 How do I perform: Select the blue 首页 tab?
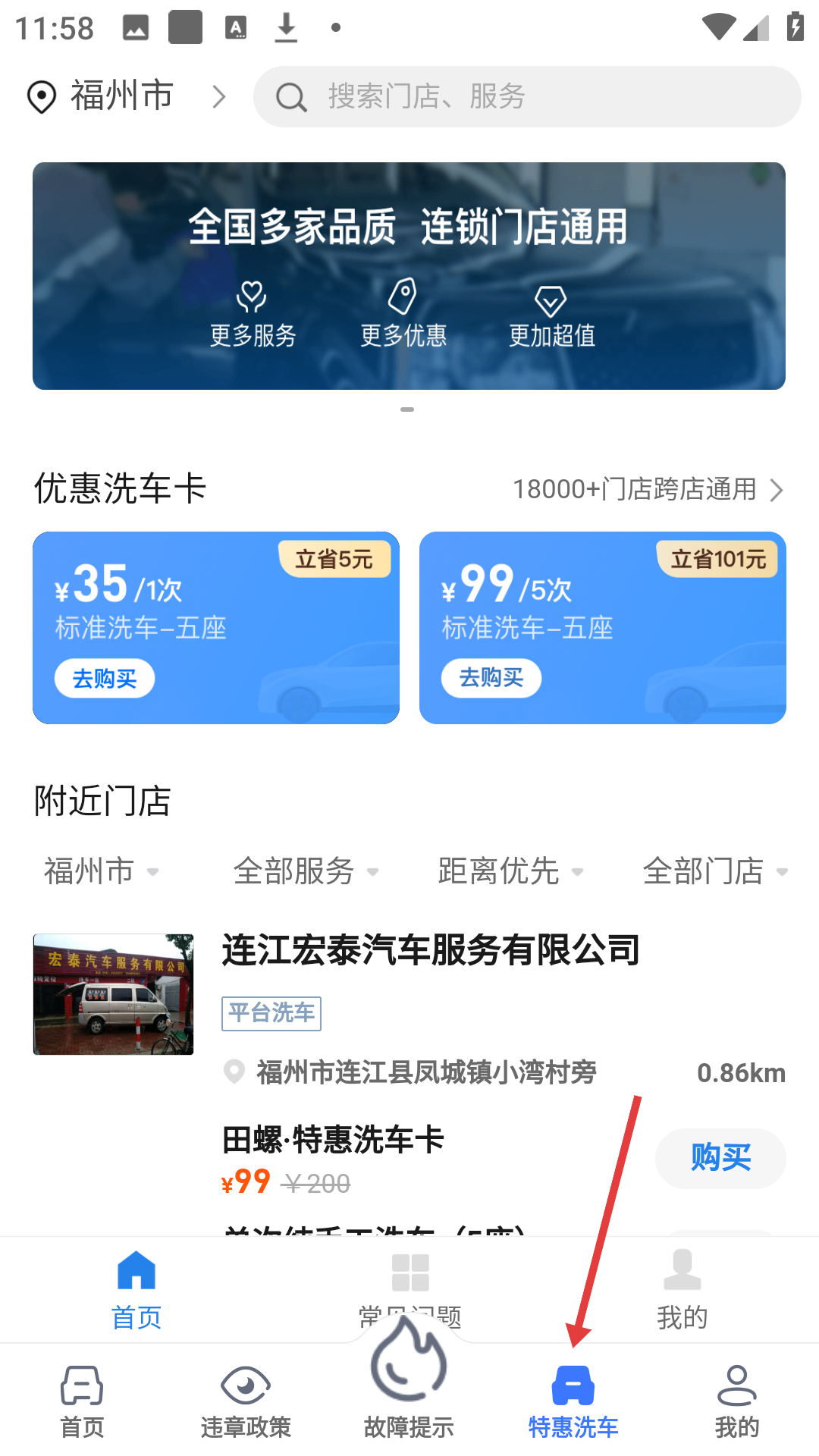[x=136, y=1289]
